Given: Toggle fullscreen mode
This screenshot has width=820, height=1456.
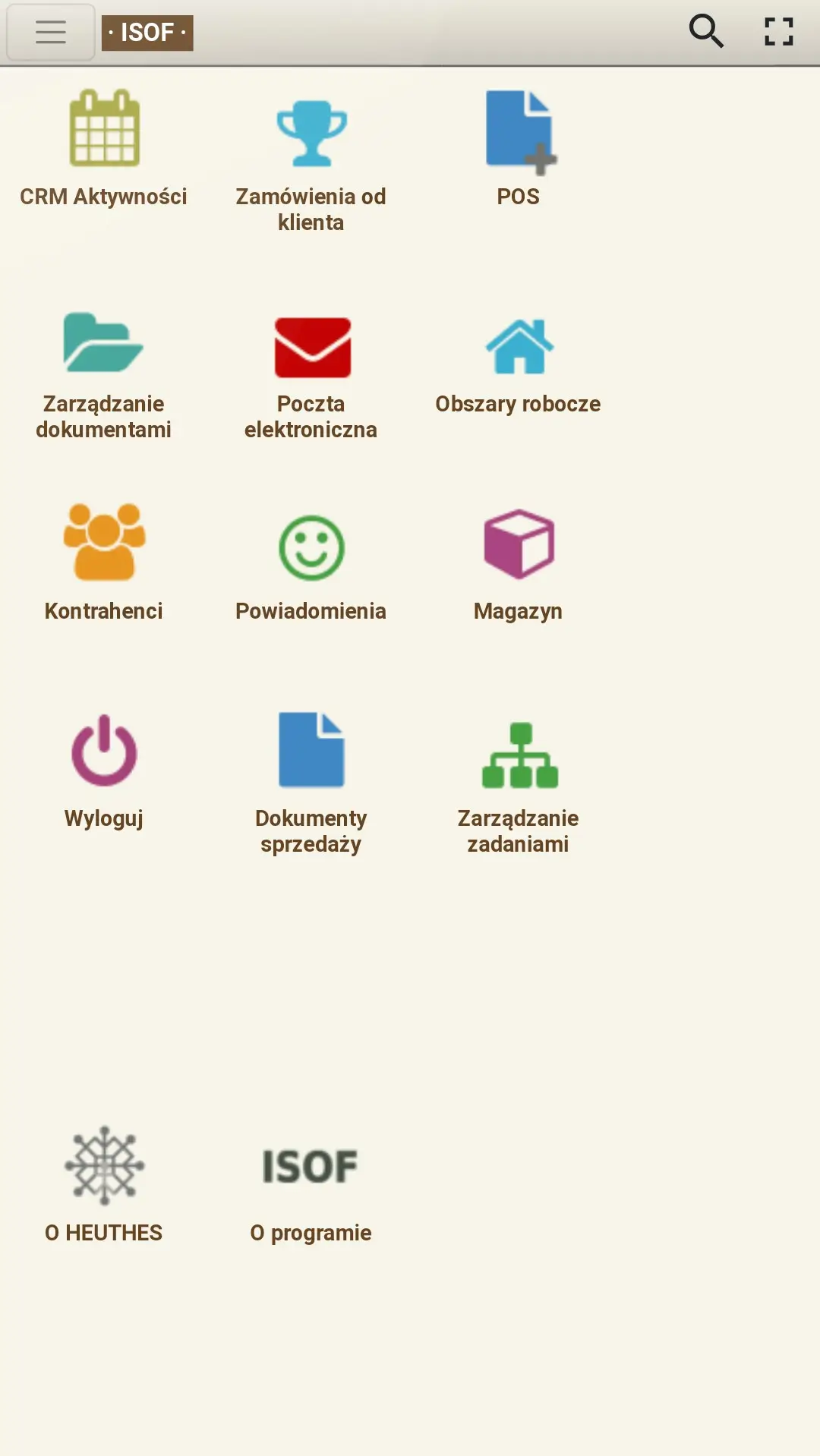Looking at the screenshot, I should [x=778, y=32].
